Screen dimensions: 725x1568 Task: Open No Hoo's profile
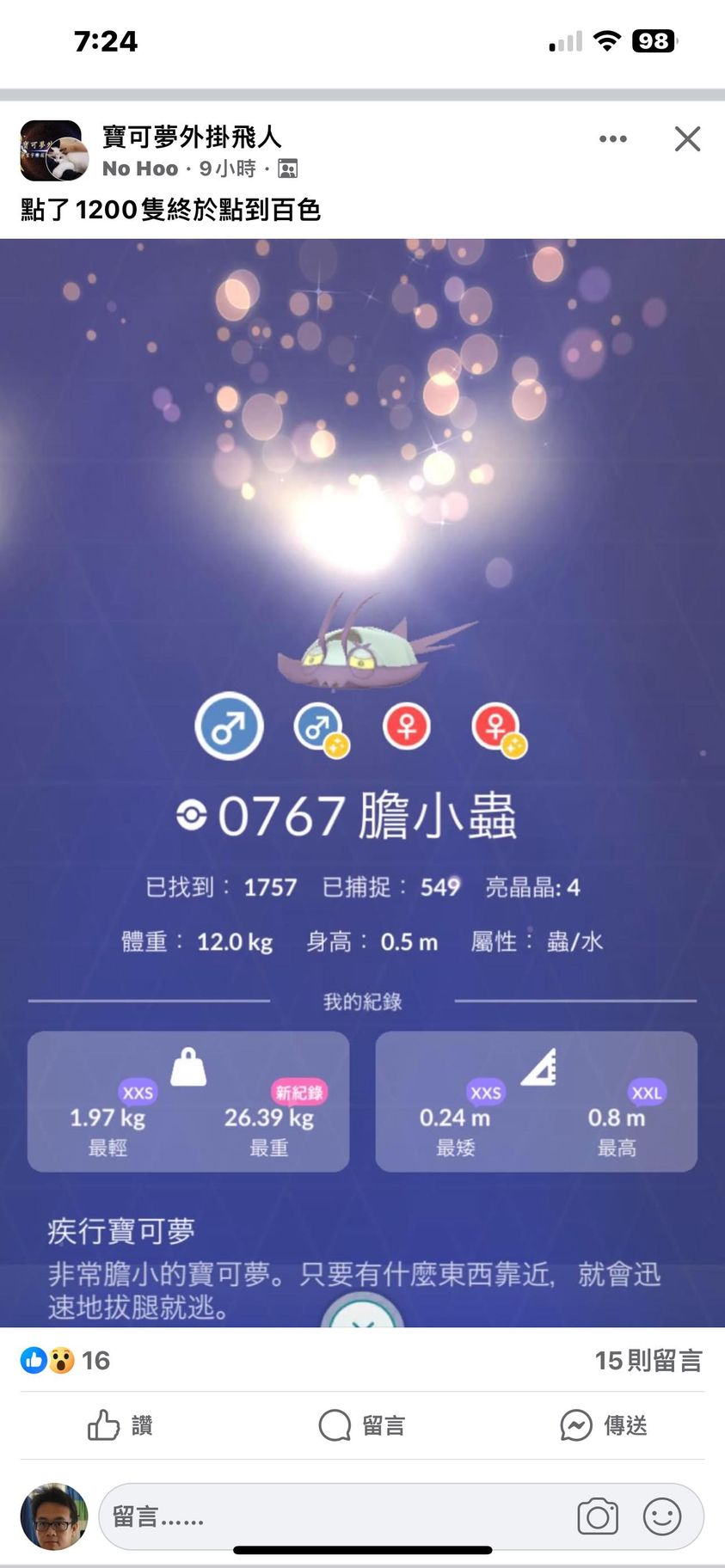point(140,168)
